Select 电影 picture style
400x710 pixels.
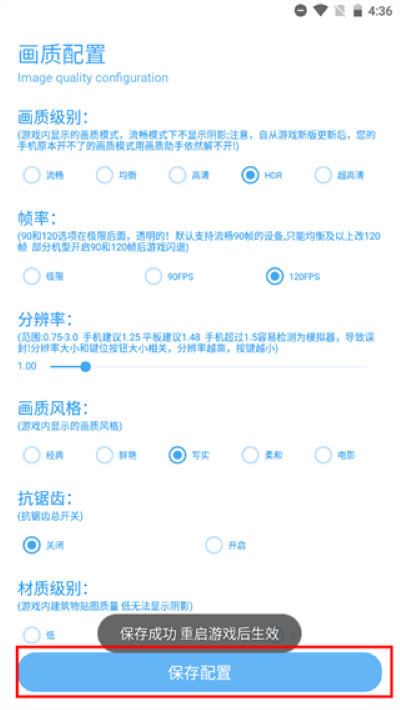coord(335,455)
